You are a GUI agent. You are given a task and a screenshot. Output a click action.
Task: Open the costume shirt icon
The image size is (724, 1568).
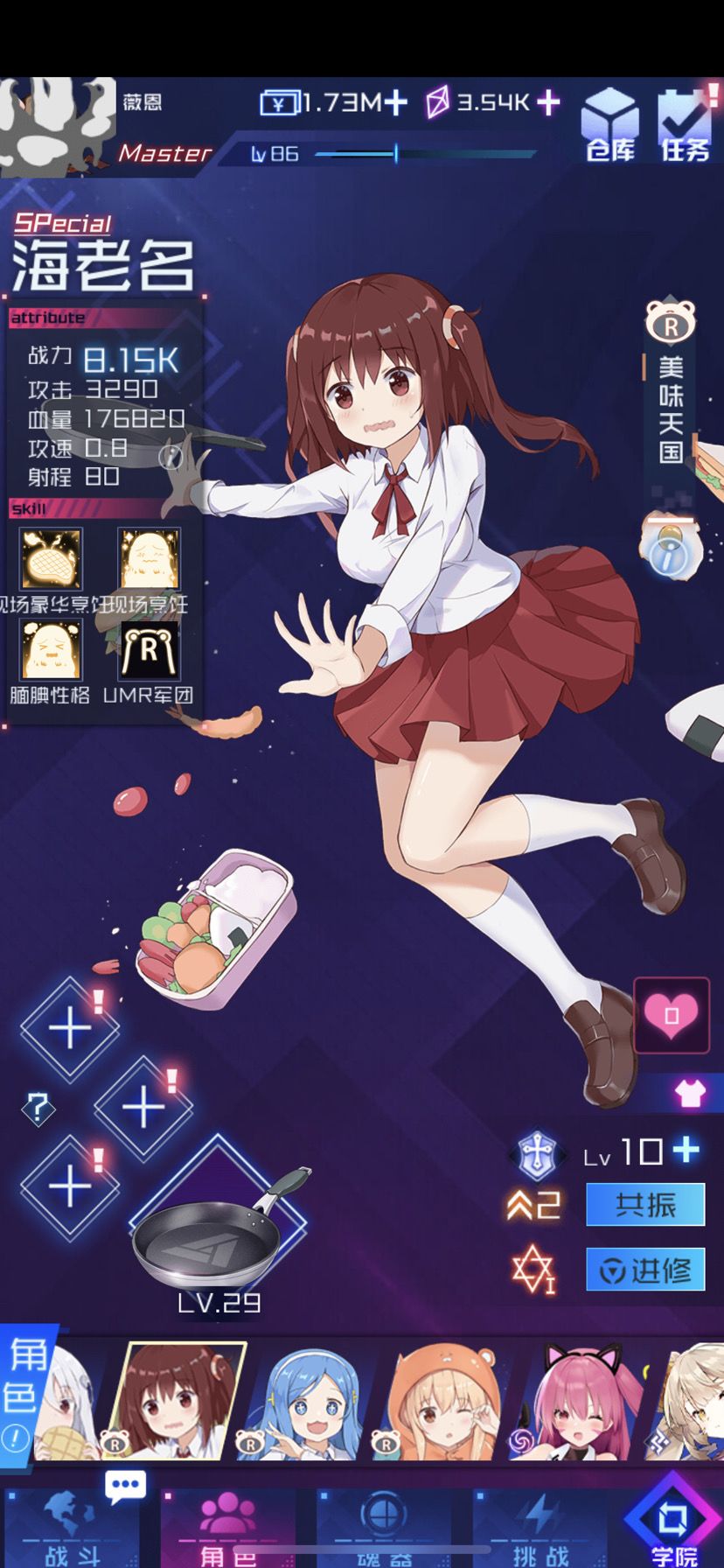click(690, 1093)
